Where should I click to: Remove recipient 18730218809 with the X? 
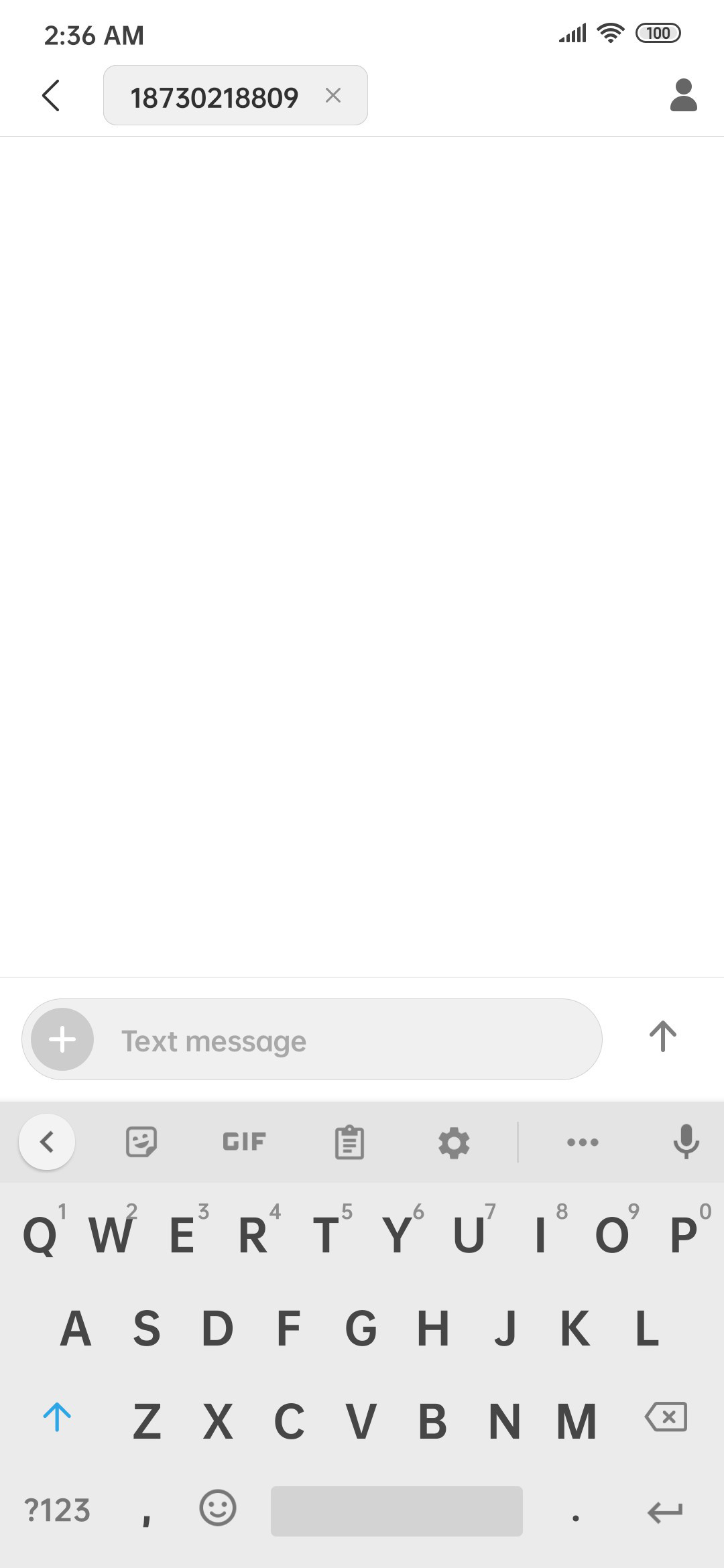click(333, 95)
